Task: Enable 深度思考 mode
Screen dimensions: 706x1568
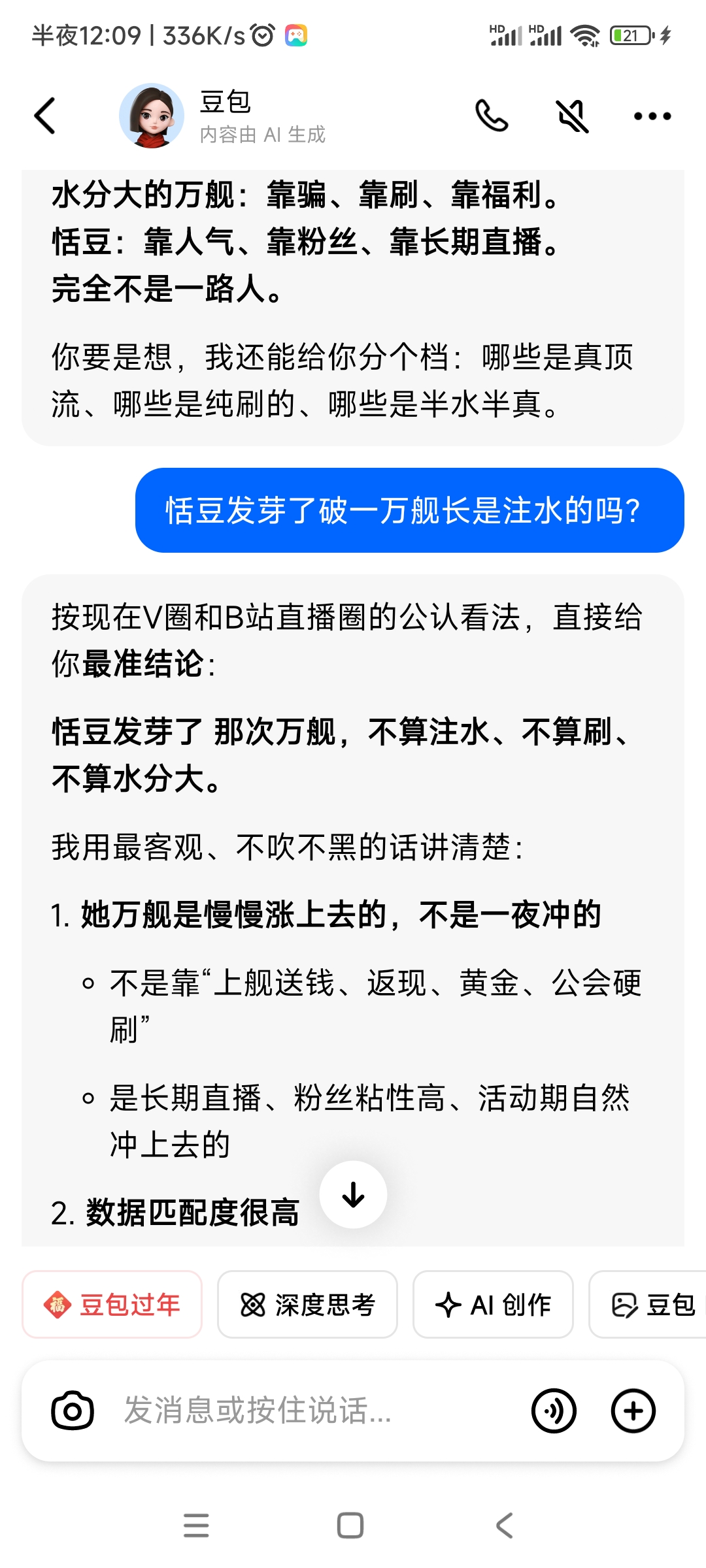Action: pos(307,1305)
